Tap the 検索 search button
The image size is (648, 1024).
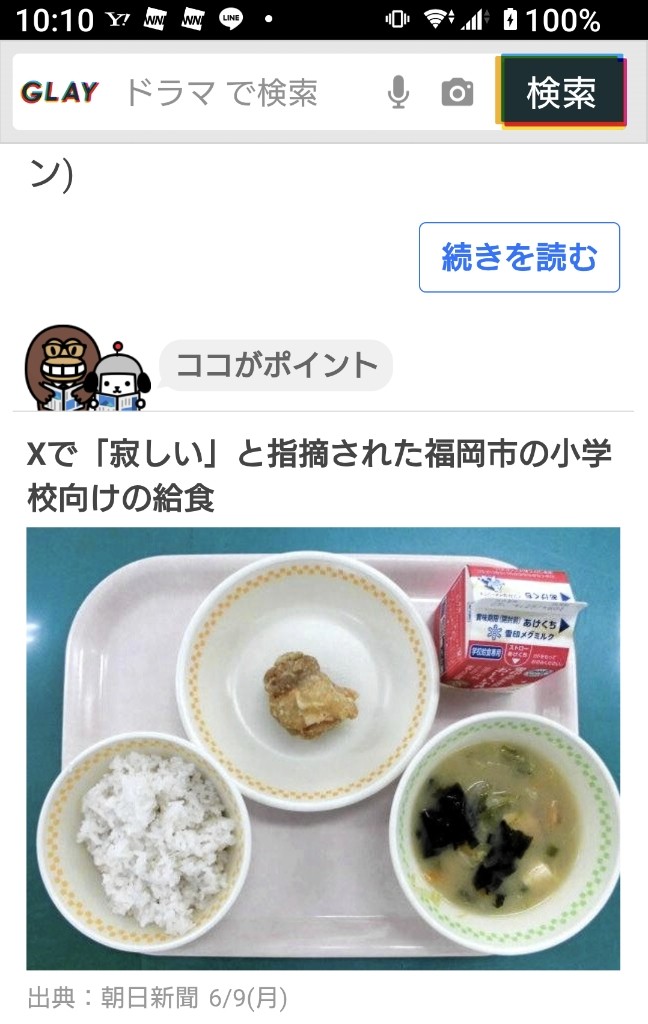coord(561,93)
